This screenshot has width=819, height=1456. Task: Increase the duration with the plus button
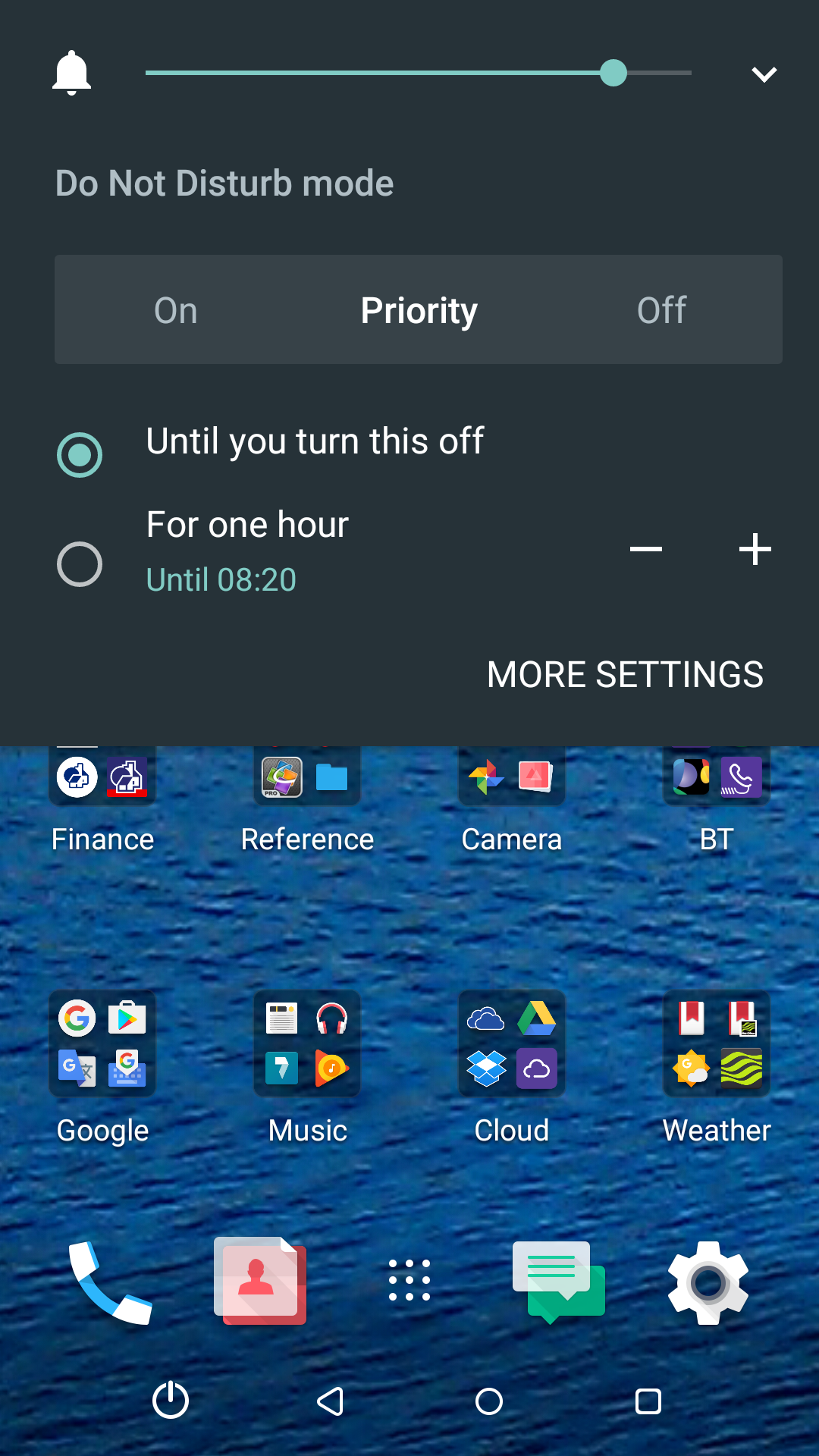pos(755,549)
